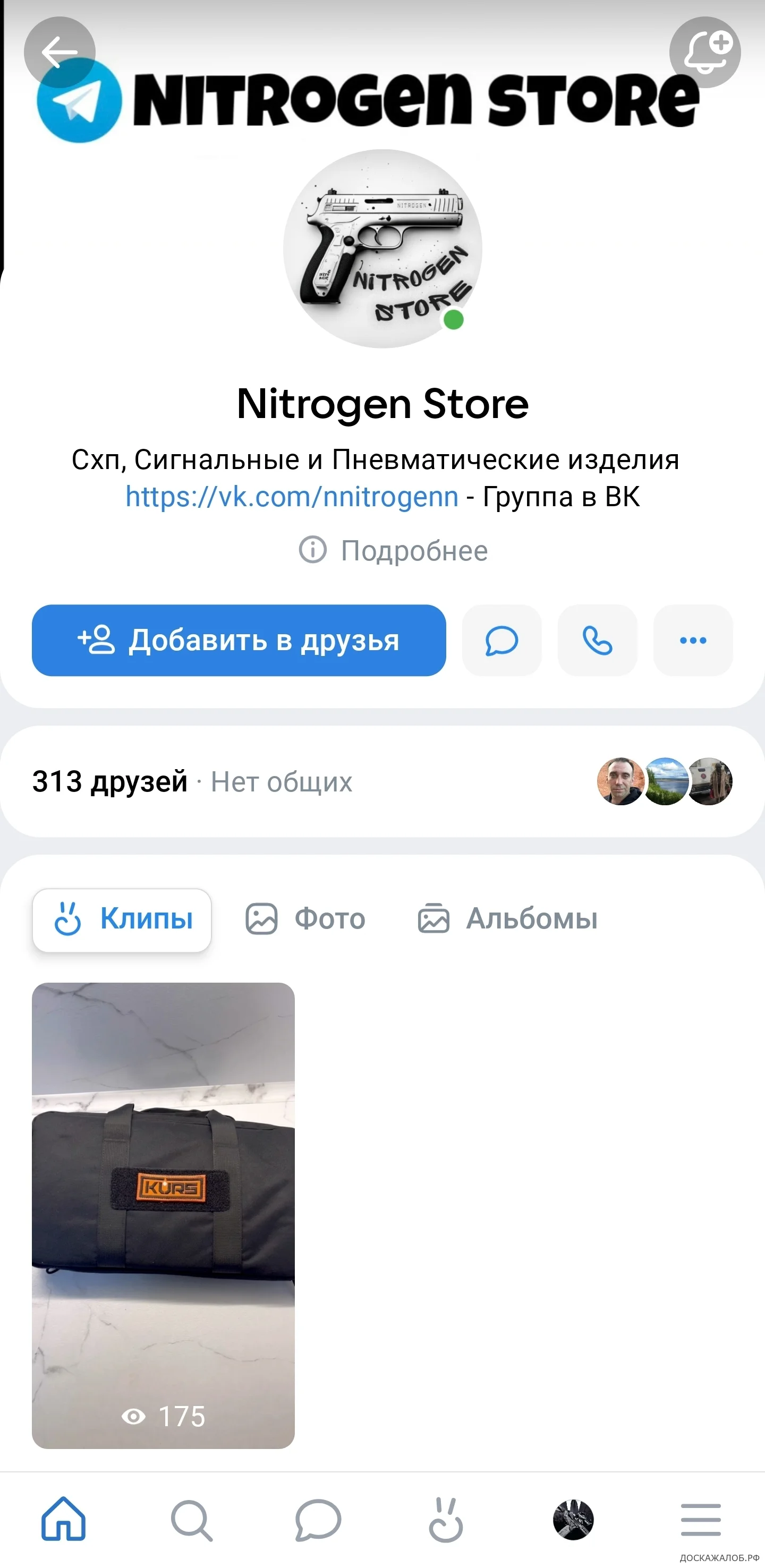Open the Nitrogen Store profile photo
Image resolution: width=765 pixels, height=1568 pixels.
[382, 249]
